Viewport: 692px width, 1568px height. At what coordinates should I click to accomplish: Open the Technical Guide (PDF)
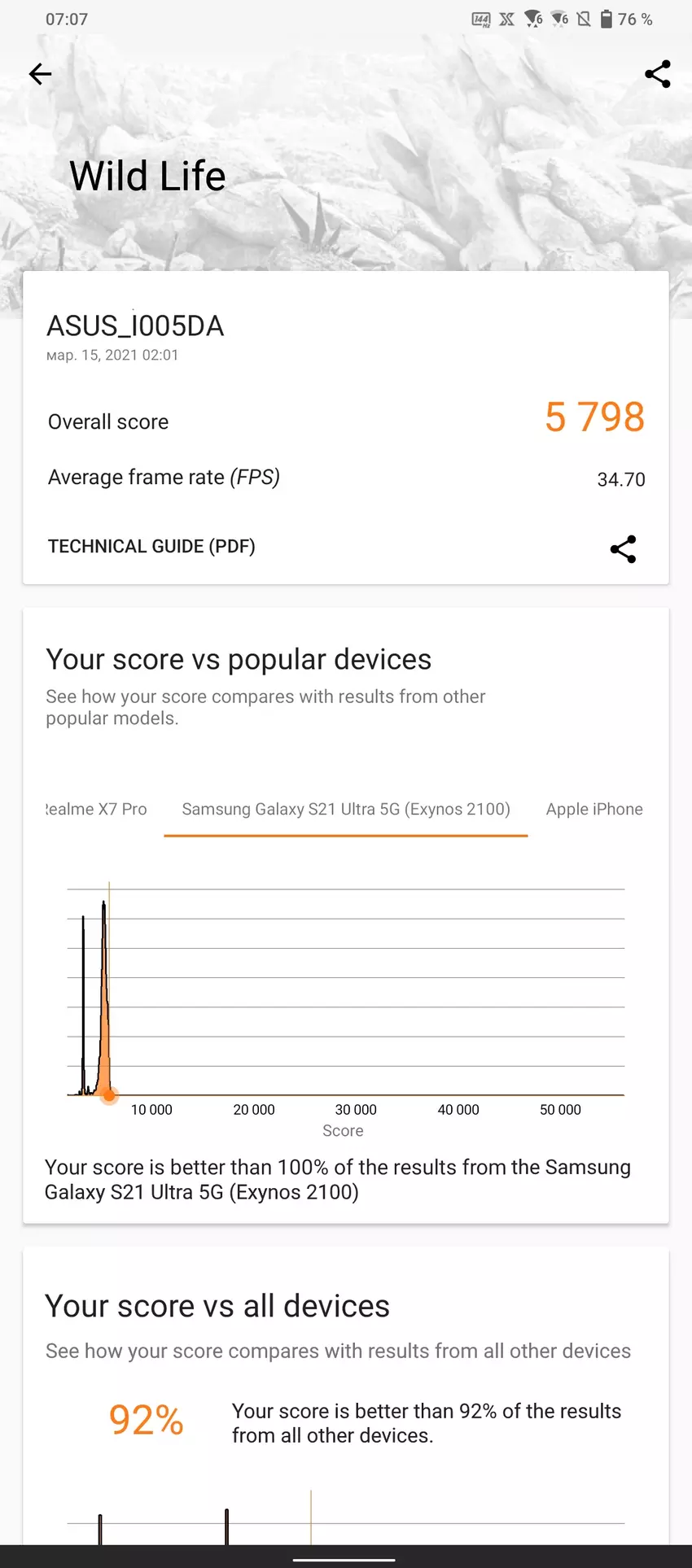151,547
